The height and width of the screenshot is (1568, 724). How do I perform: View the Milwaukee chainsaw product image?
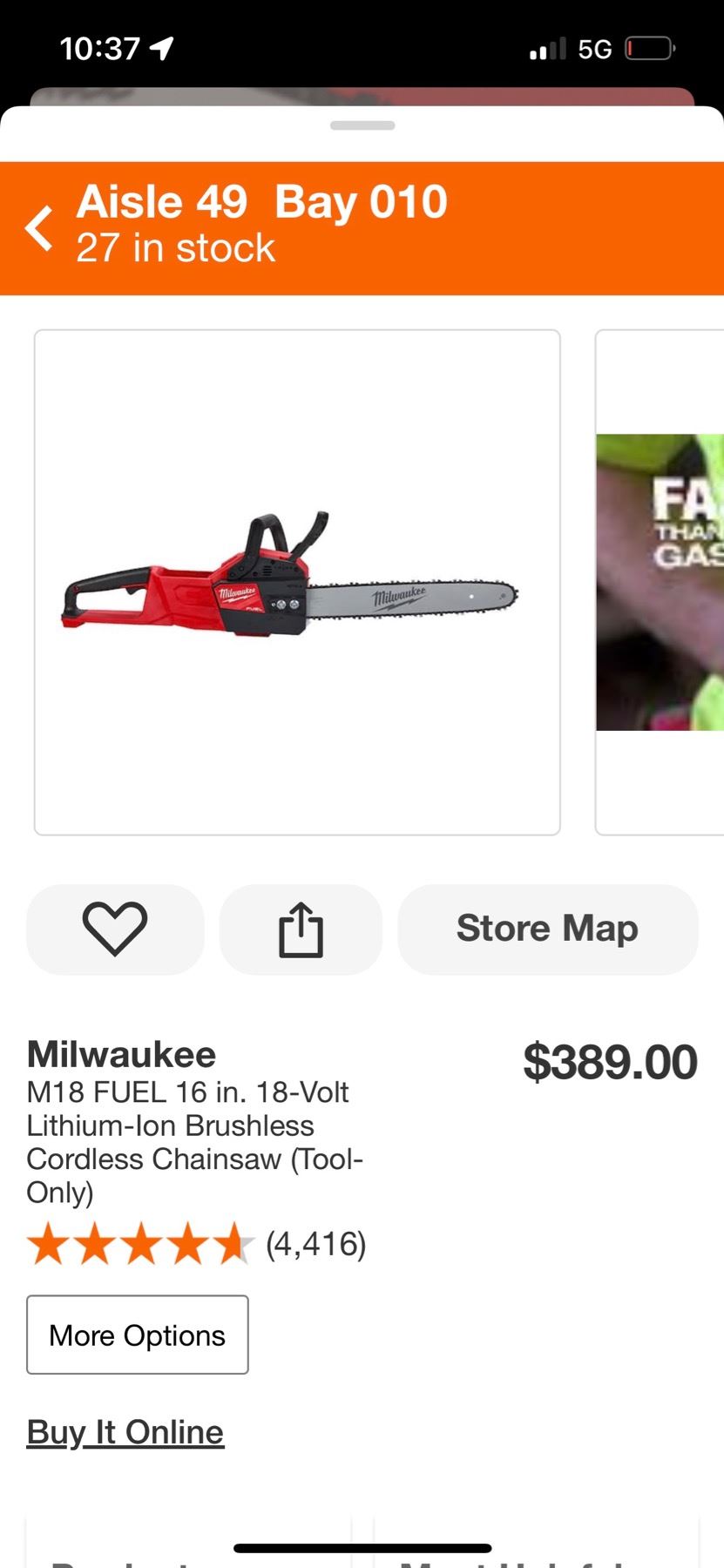coord(296,582)
